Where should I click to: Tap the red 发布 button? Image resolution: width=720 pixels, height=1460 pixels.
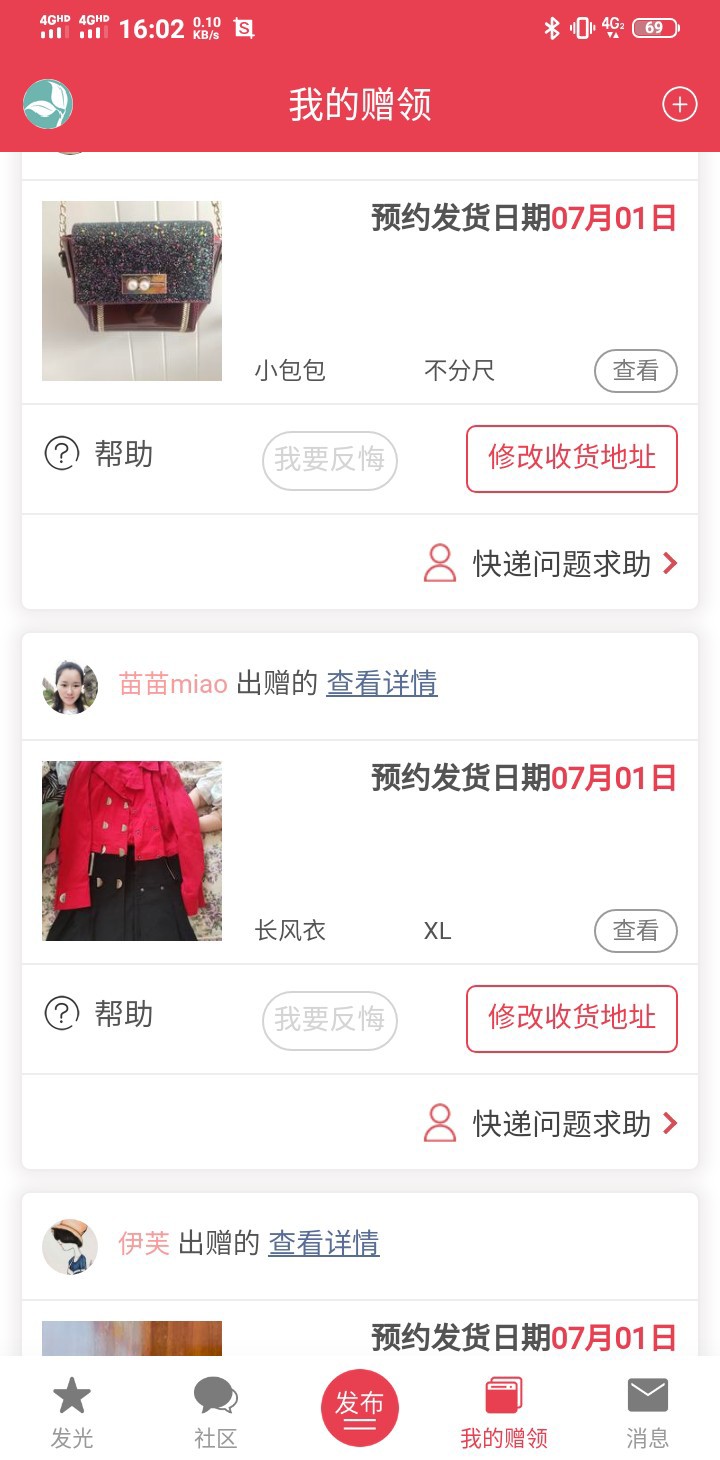360,1407
